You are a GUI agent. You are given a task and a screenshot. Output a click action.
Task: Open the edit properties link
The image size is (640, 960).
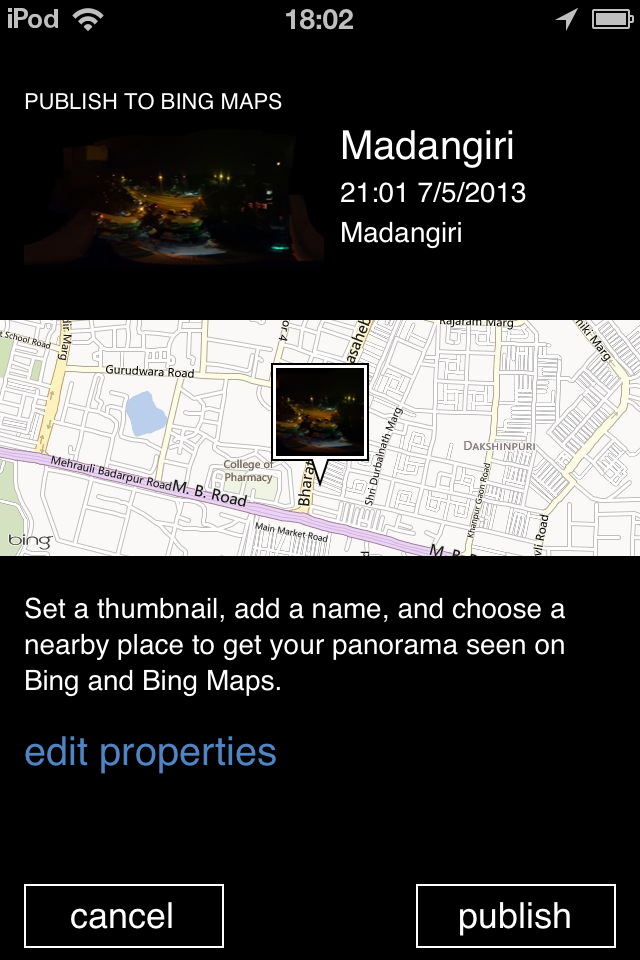point(150,752)
